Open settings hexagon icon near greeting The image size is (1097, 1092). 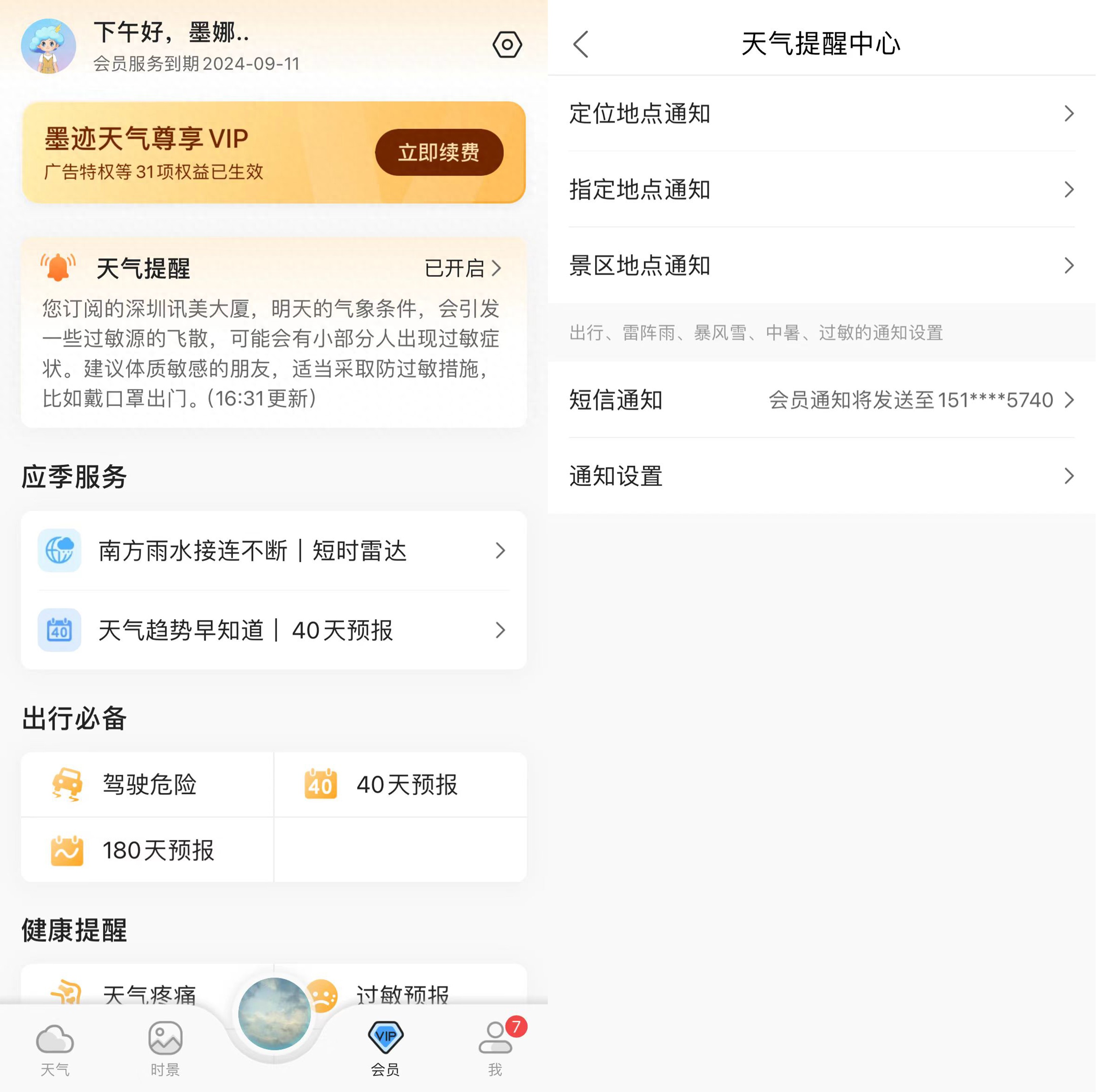coord(507,45)
